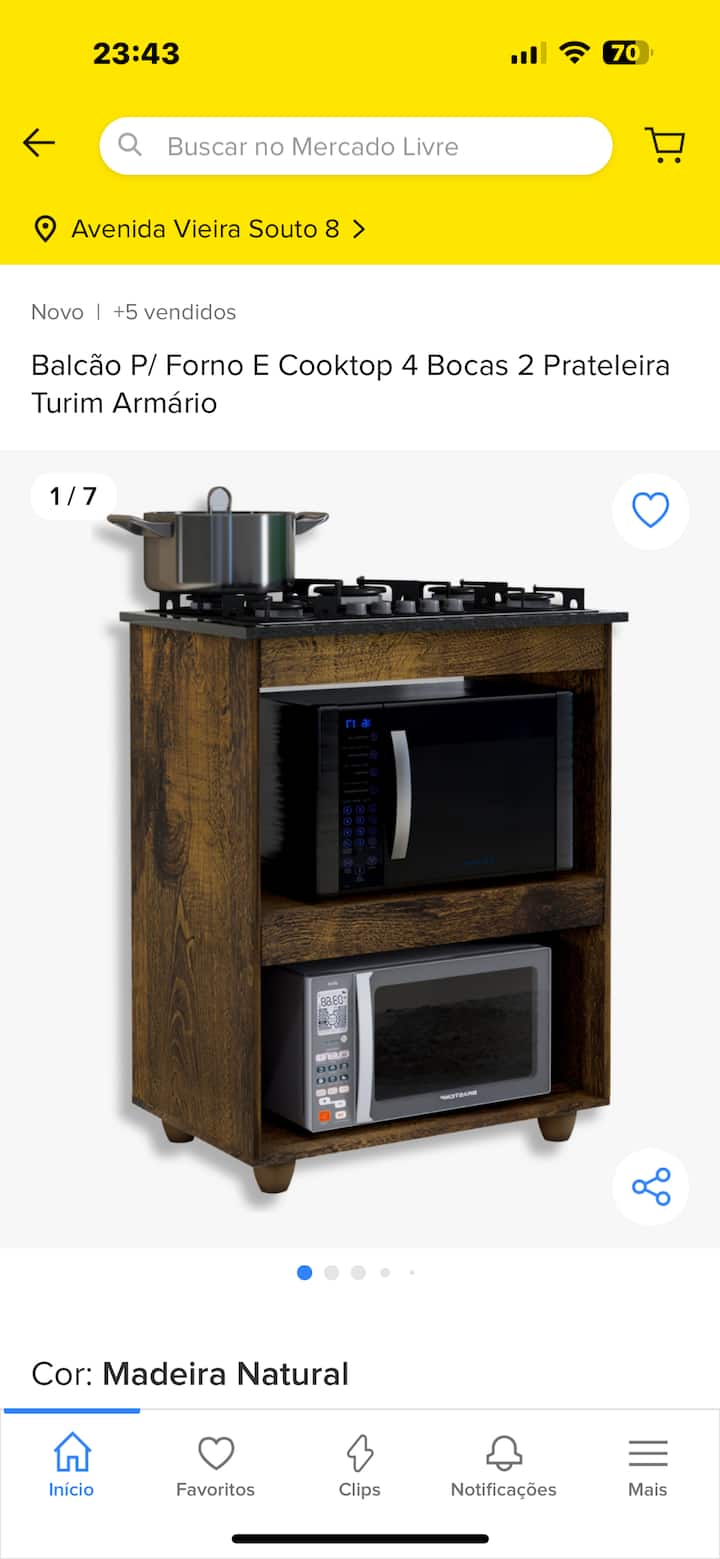Screen dimensions: 720x1559
Task: Switch to the Início tab
Action: [72, 1465]
